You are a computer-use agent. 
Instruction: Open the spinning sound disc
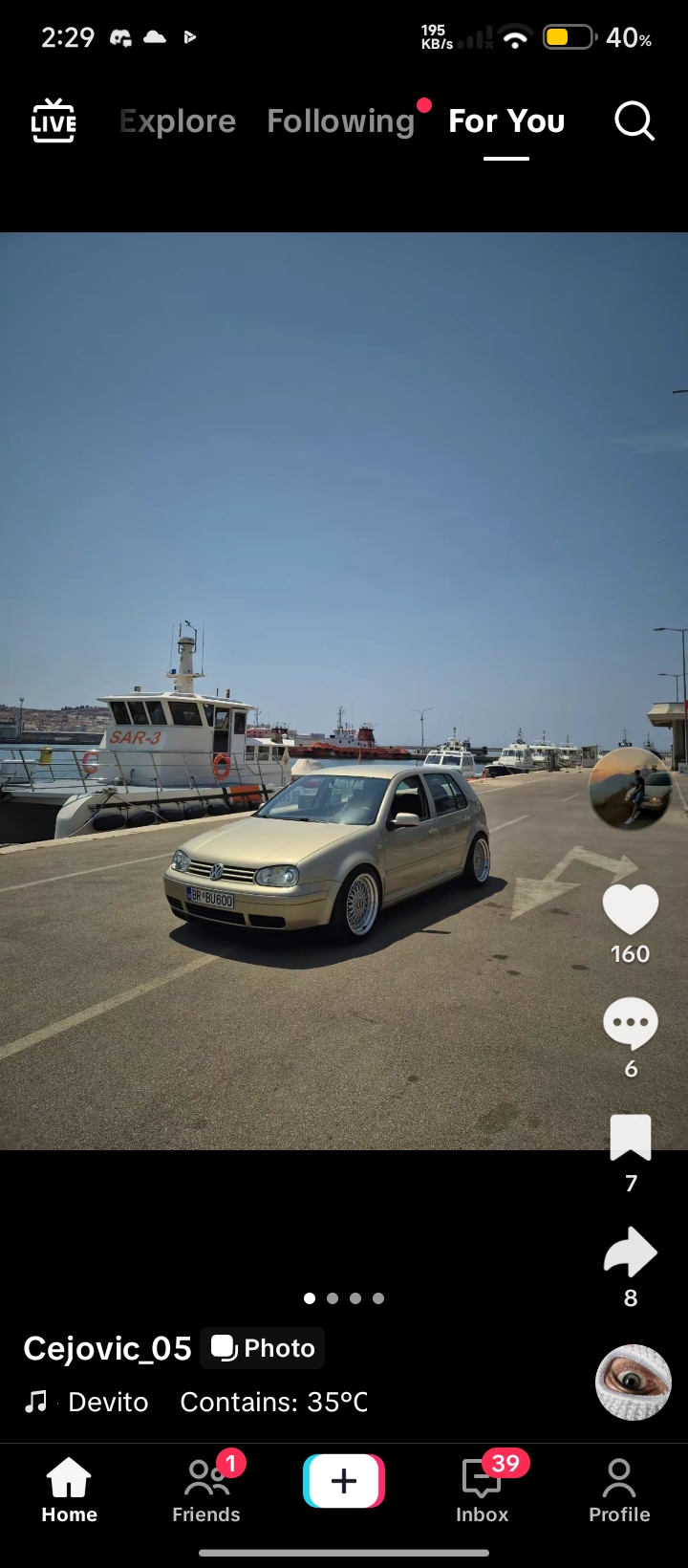point(634,1382)
